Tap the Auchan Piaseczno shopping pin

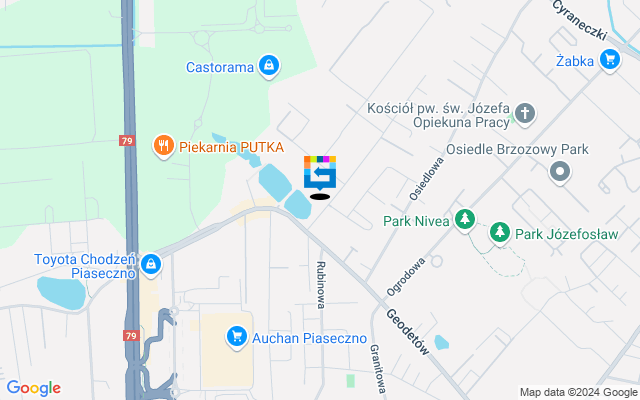pyautogui.click(x=237, y=336)
